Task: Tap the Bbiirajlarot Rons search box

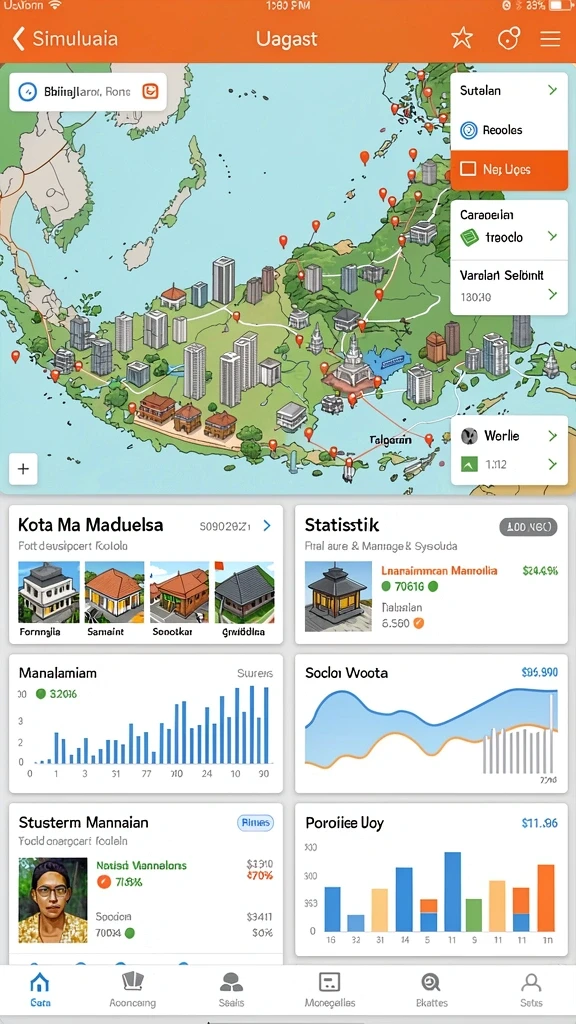Action: 88,91
